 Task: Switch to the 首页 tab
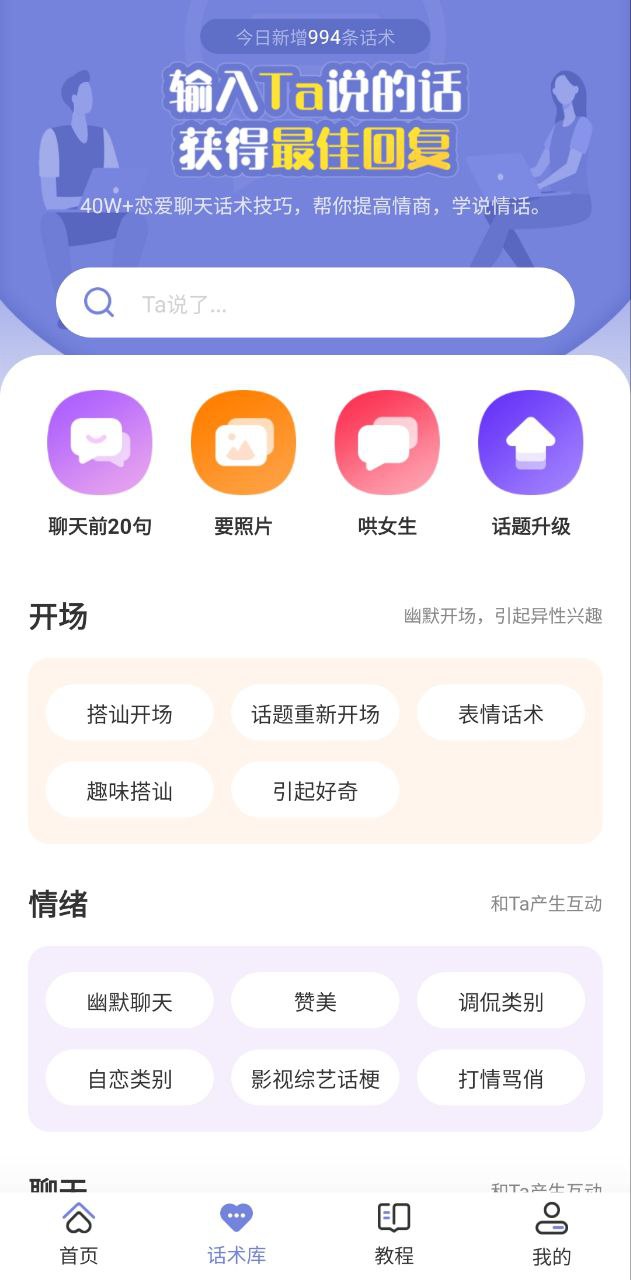79,1235
